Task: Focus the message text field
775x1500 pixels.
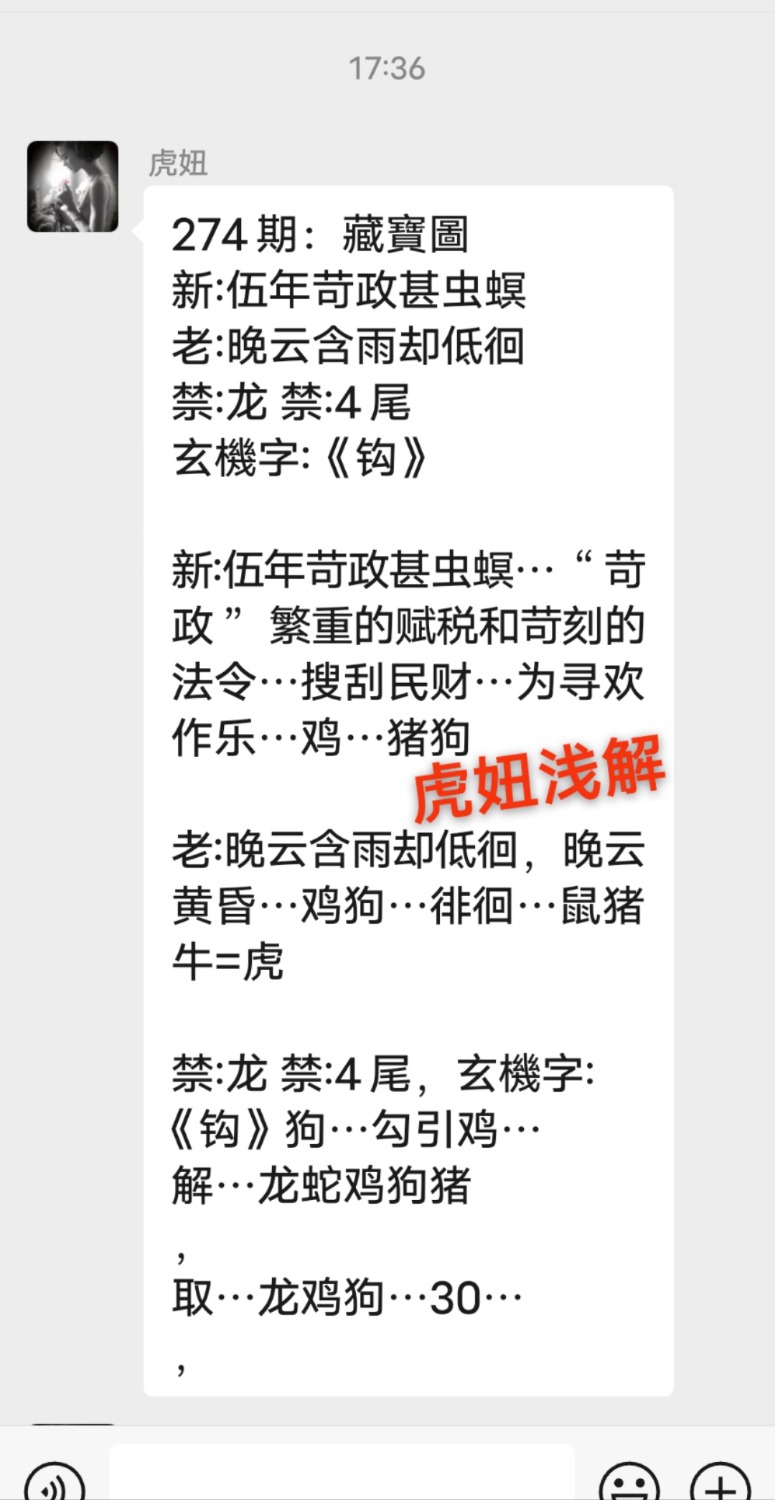Action: click(x=342, y=1474)
